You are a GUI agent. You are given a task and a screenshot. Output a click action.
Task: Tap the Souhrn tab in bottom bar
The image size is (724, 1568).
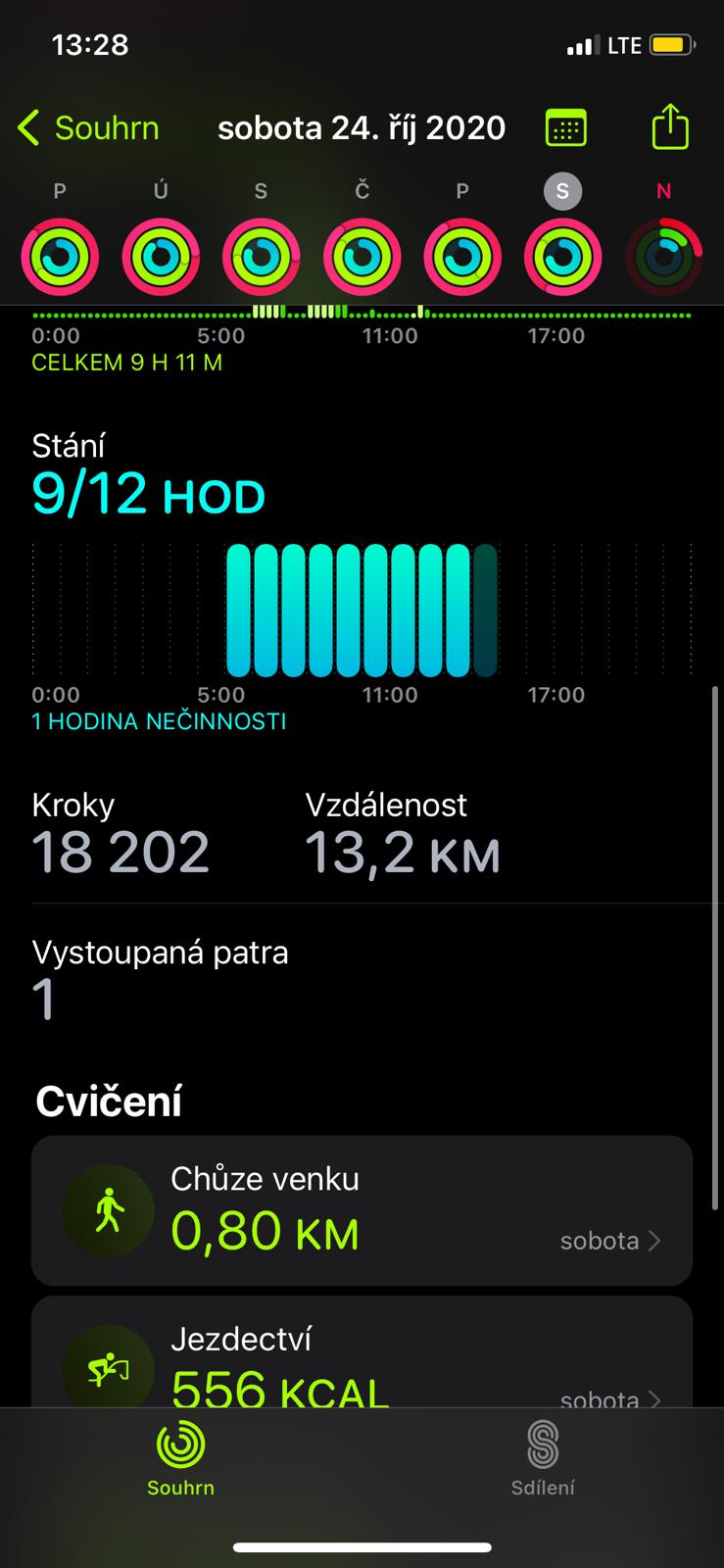pyautogui.click(x=180, y=1458)
